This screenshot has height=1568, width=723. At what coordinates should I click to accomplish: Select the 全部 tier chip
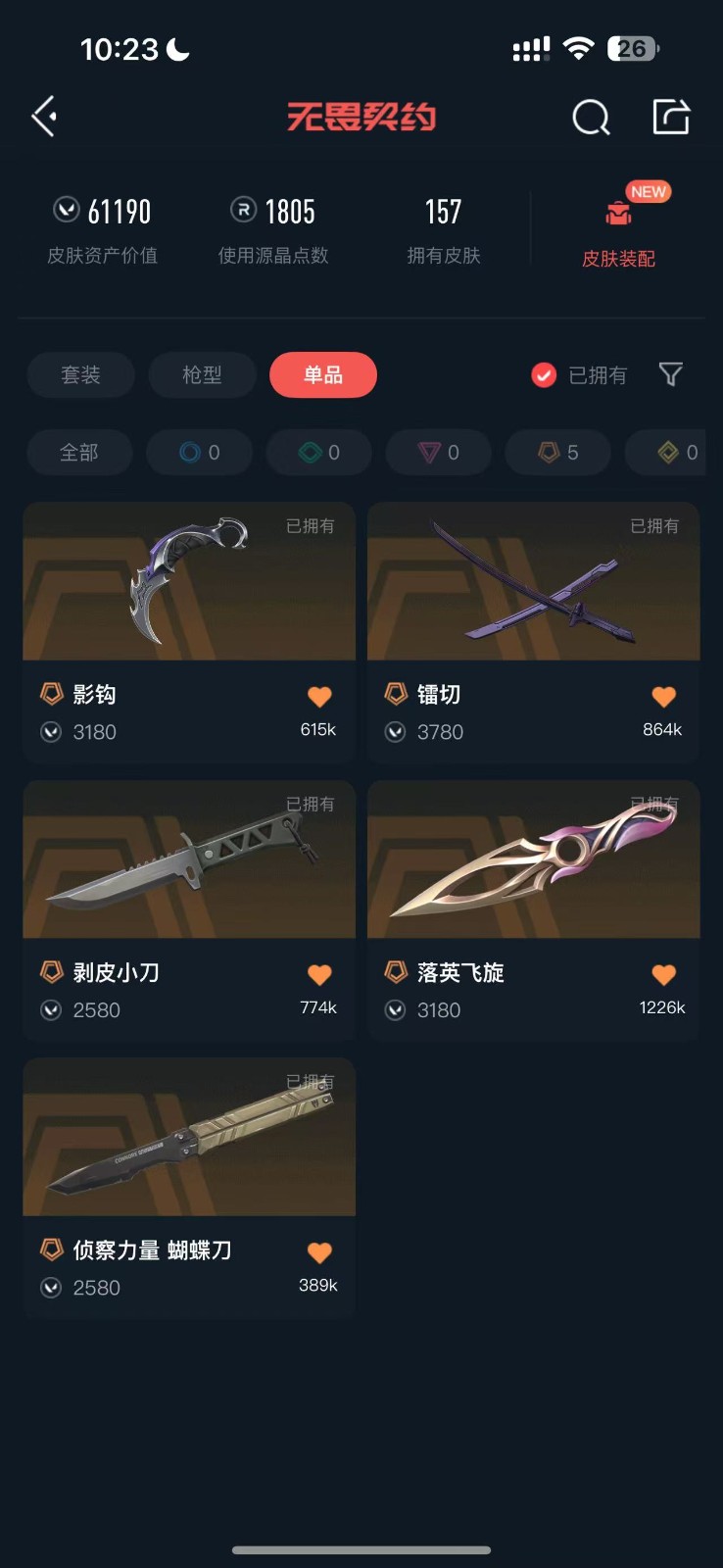[79, 453]
